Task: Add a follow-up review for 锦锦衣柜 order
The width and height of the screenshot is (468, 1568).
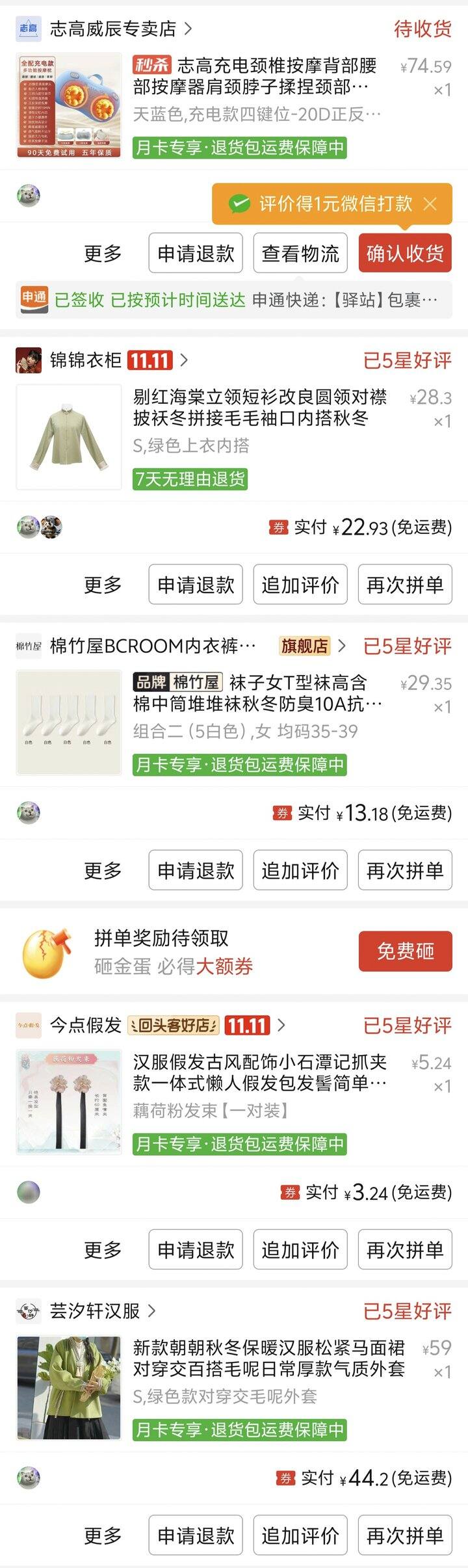Action: click(300, 585)
